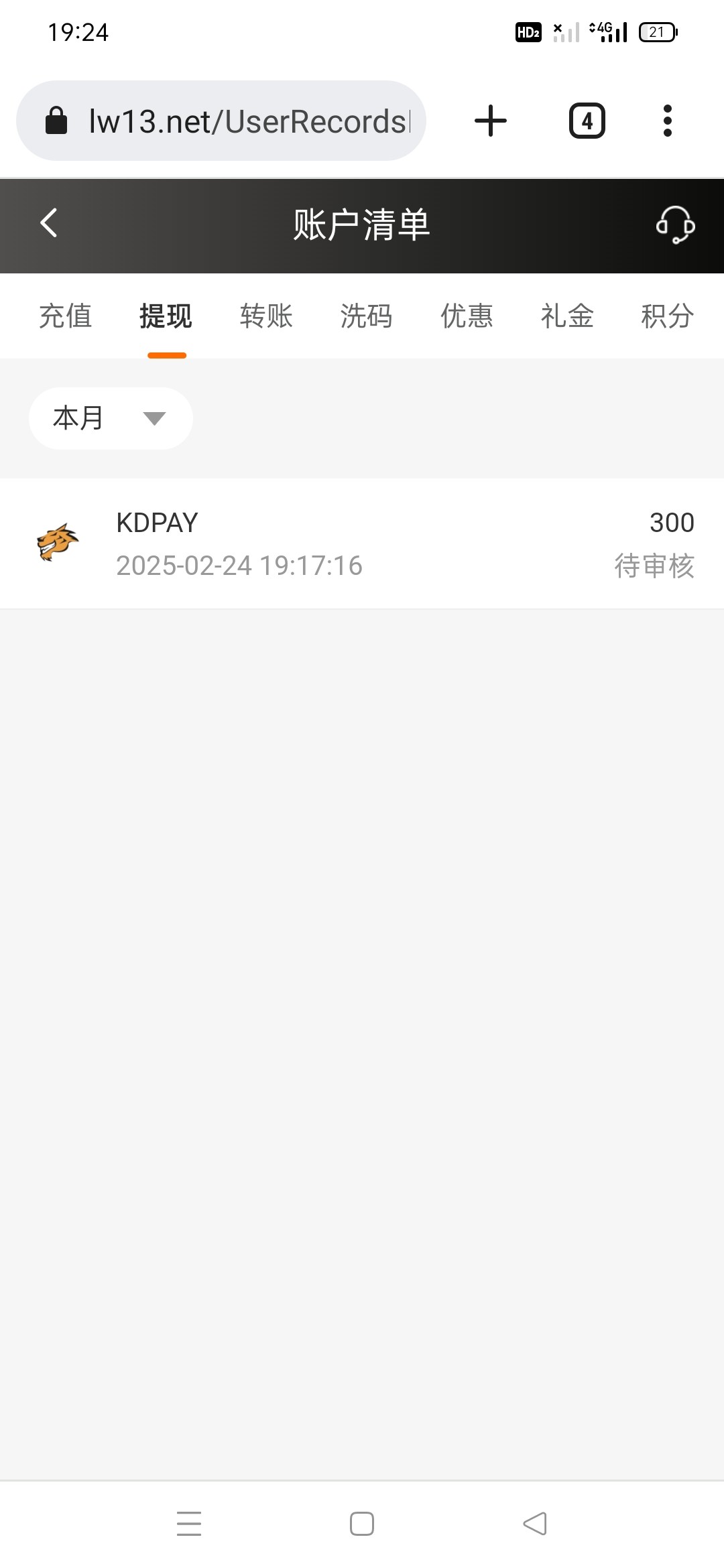The width and height of the screenshot is (724, 1568).
Task: Open the KDPAY 300 withdrawal record
Action: click(x=362, y=543)
